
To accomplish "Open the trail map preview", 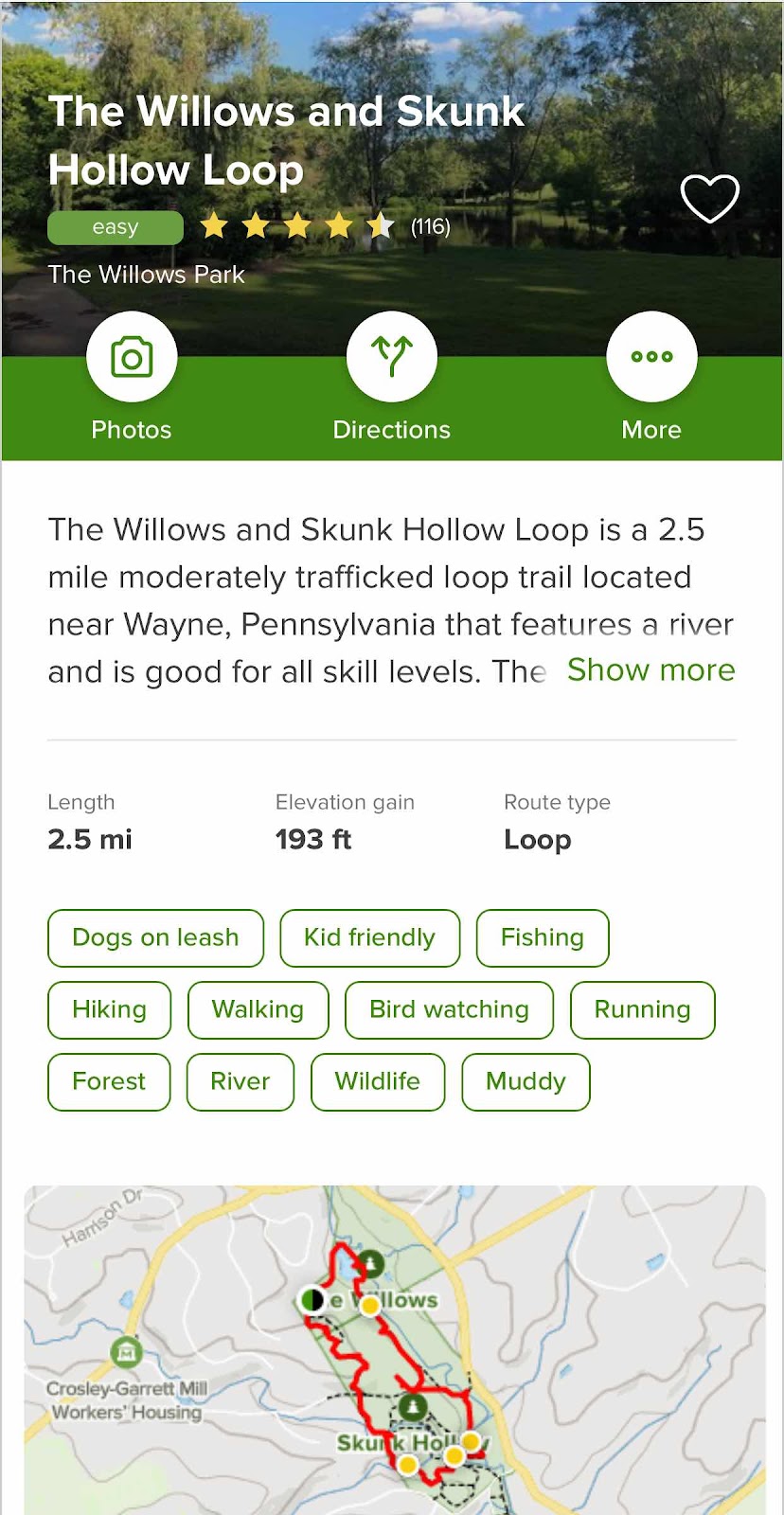I will pyautogui.click(x=394, y=1349).
